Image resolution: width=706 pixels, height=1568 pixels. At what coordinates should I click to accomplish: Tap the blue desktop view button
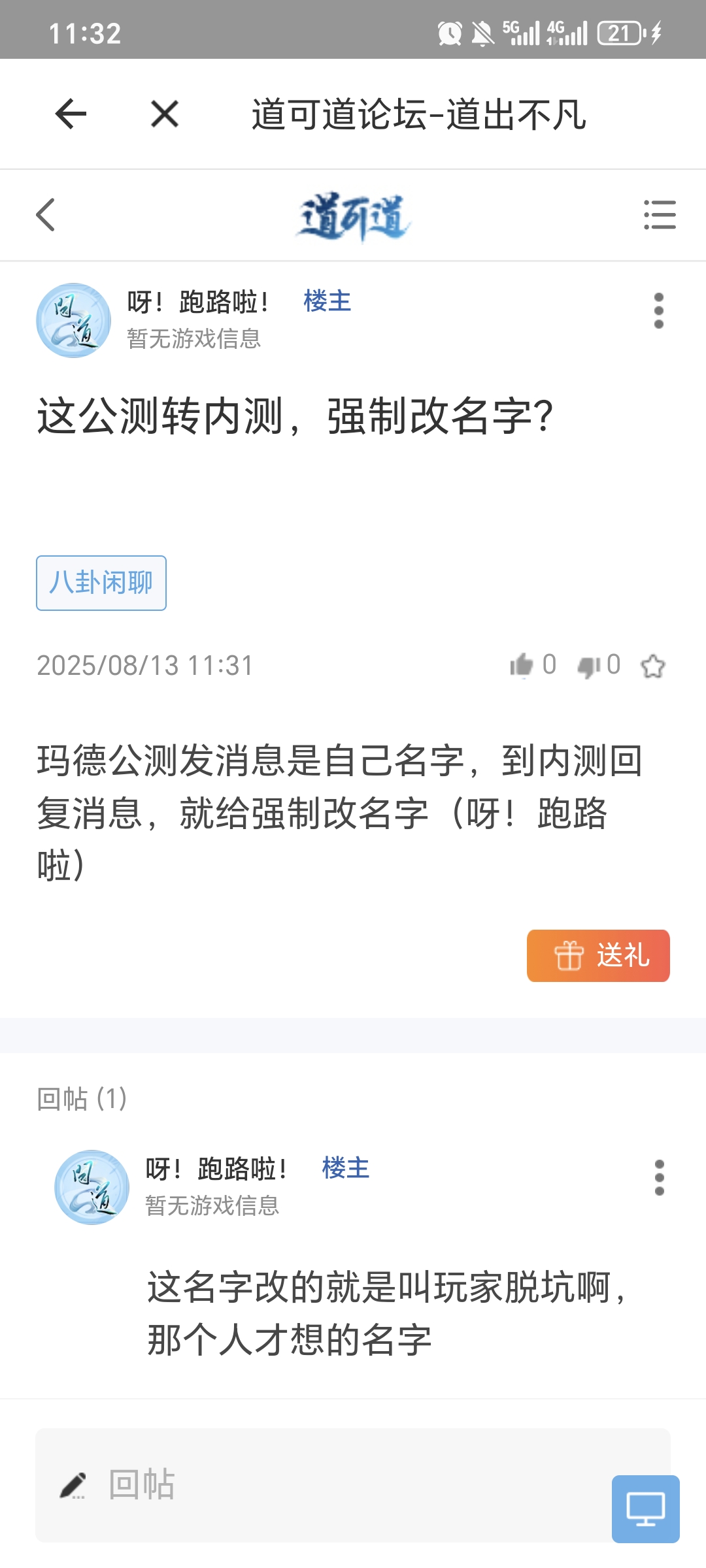point(645,1509)
